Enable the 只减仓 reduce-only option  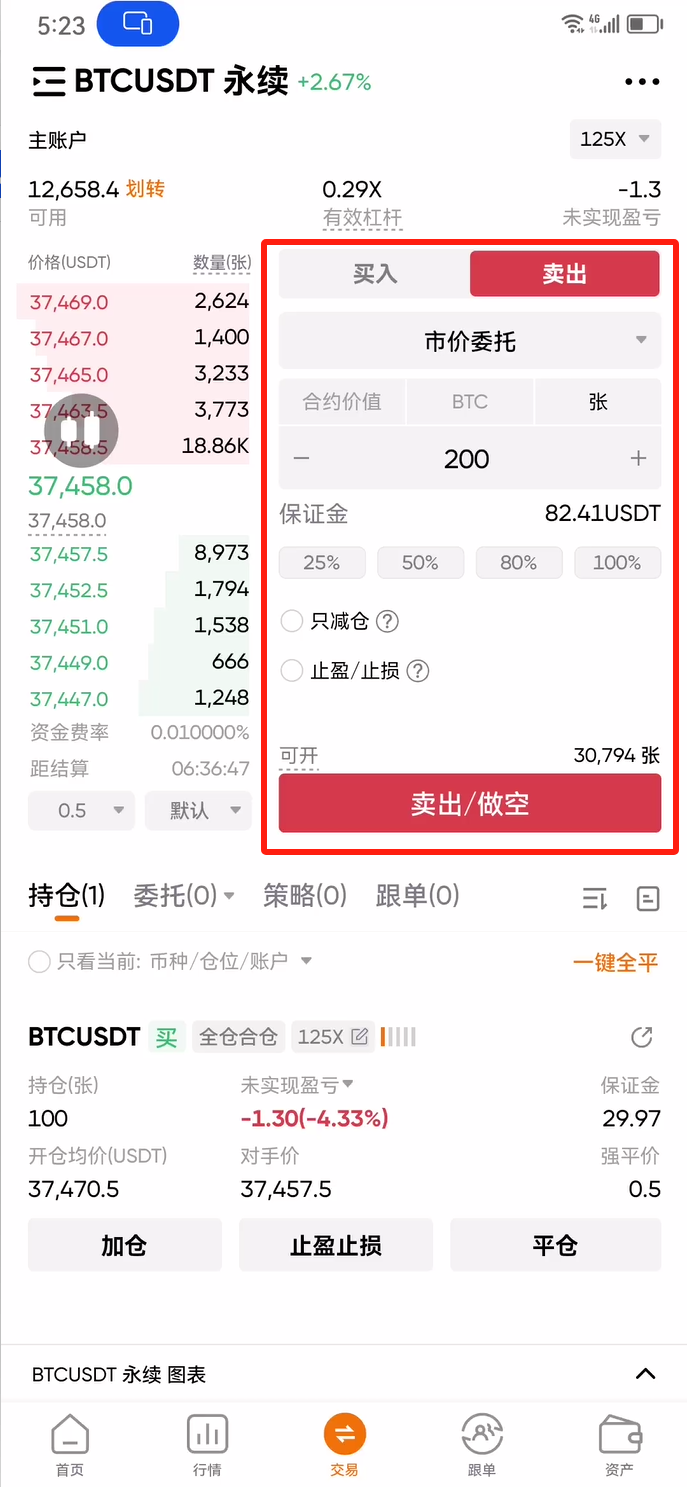click(x=292, y=621)
